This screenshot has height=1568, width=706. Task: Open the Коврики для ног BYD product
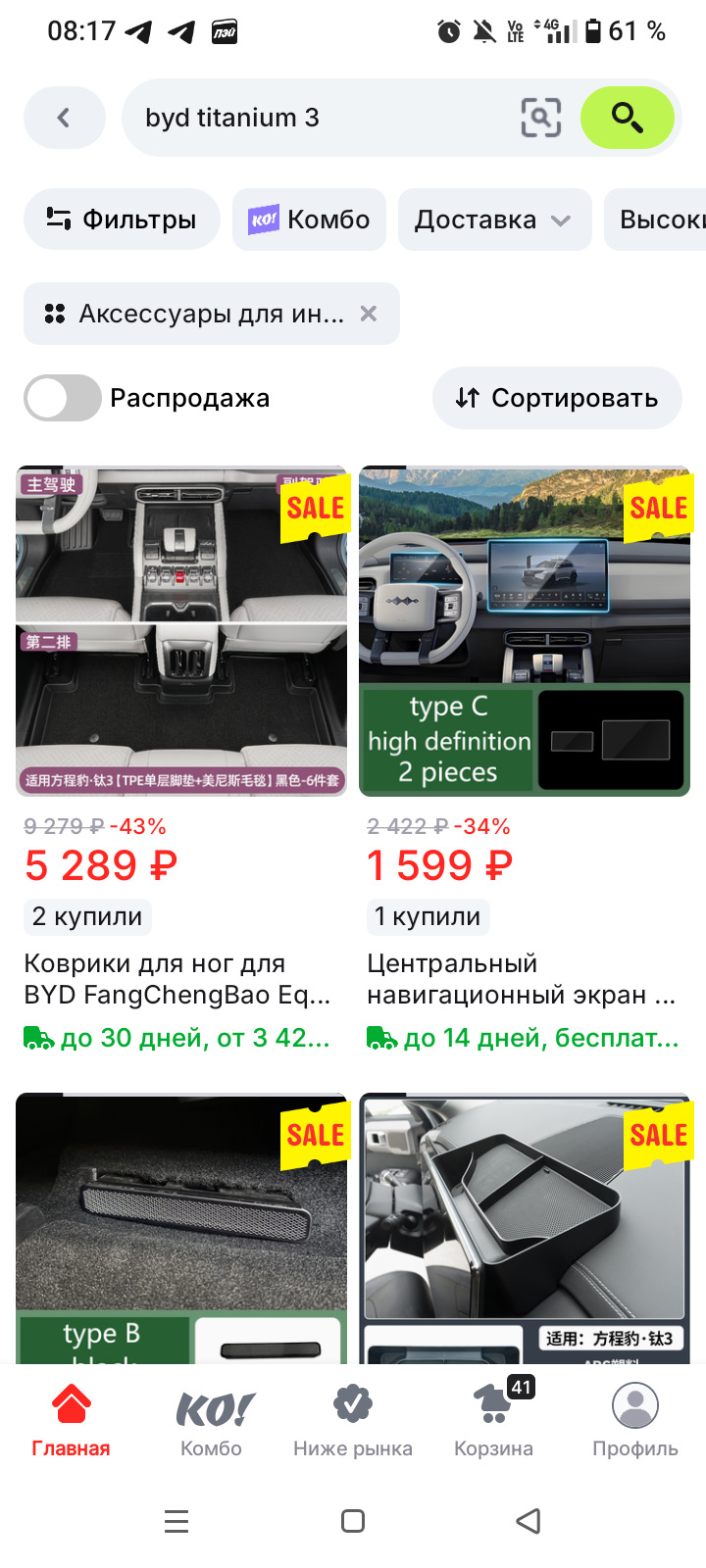tap(181, 631)
